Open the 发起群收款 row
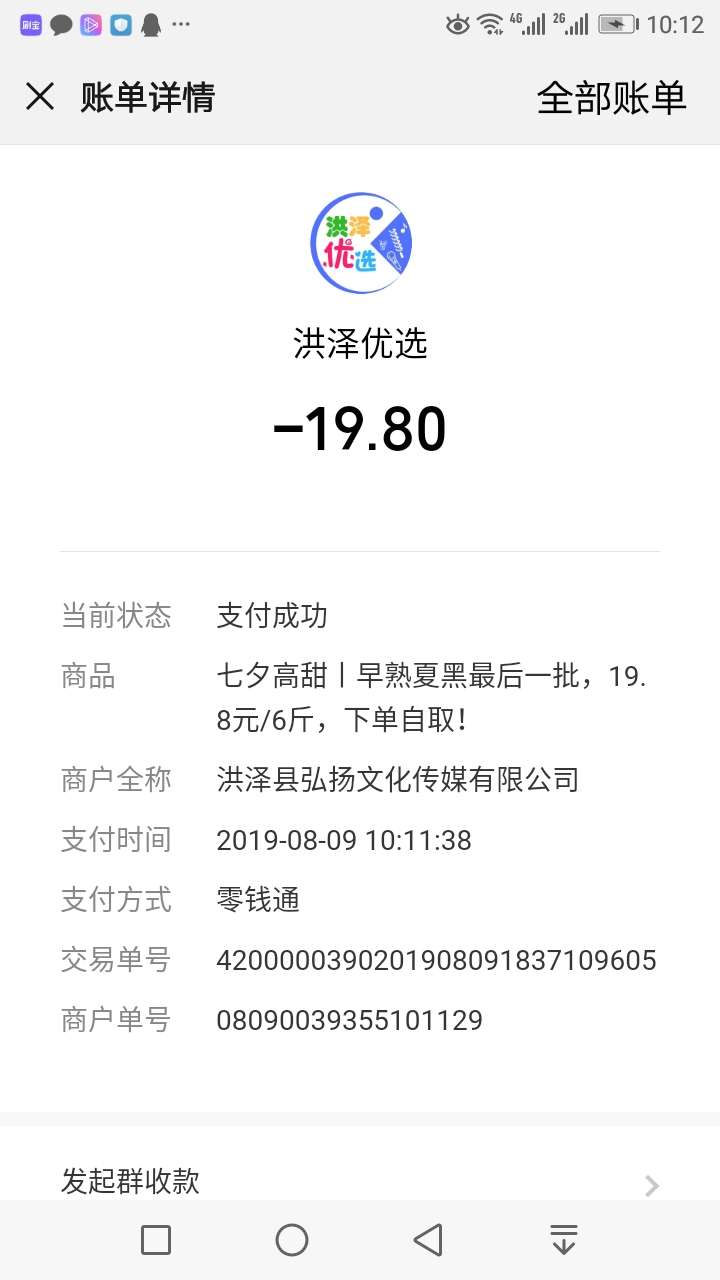The height and width of the screenshot is (1280, 720). (360, 1181)
